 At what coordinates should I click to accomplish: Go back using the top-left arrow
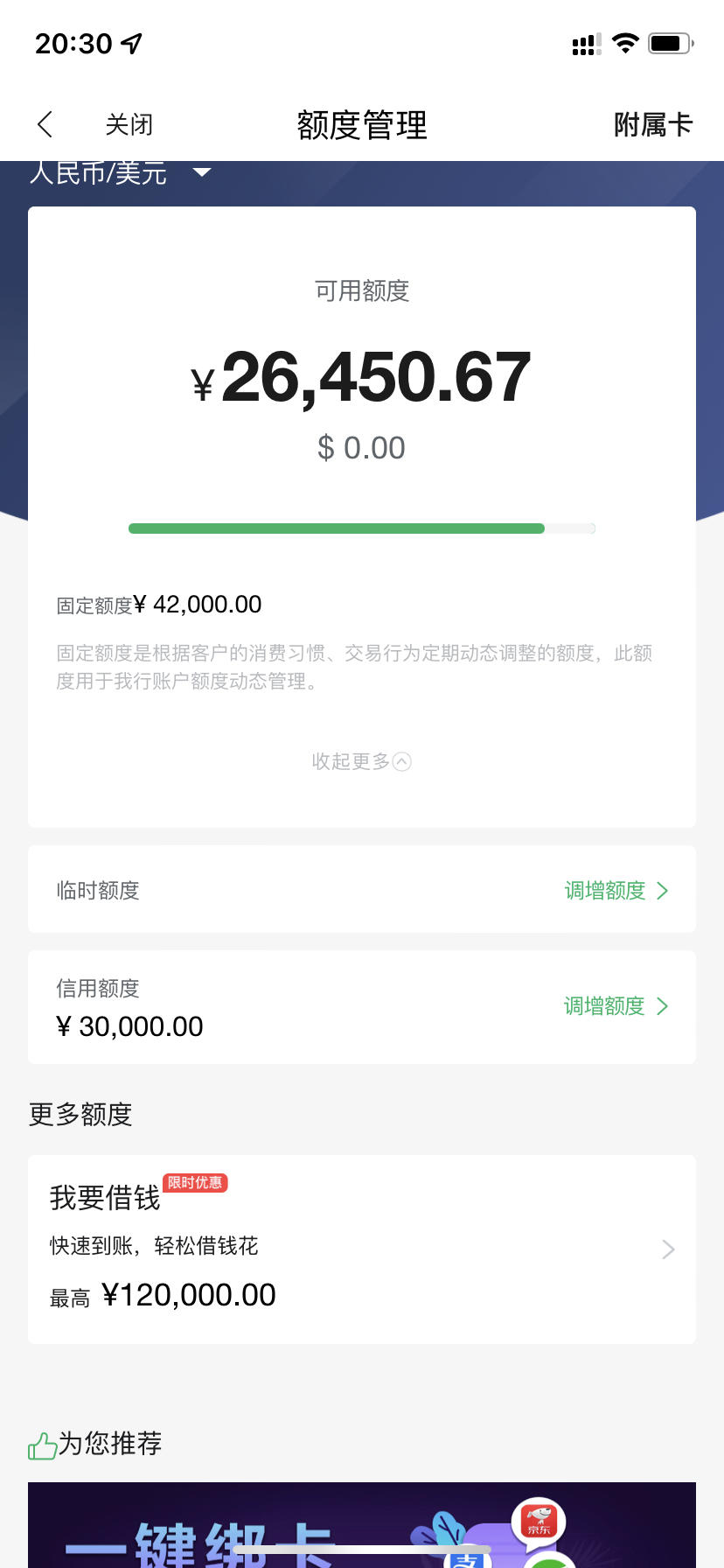click(45, 124)
